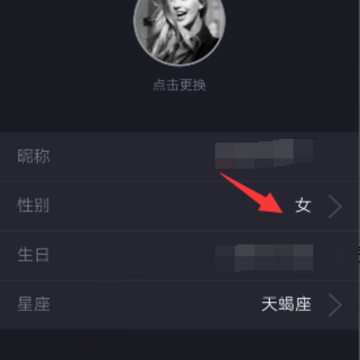The height and width of the screenshot is (360, 360).
Task: Open the 昵称 nickname row
Action: (180, 156)
